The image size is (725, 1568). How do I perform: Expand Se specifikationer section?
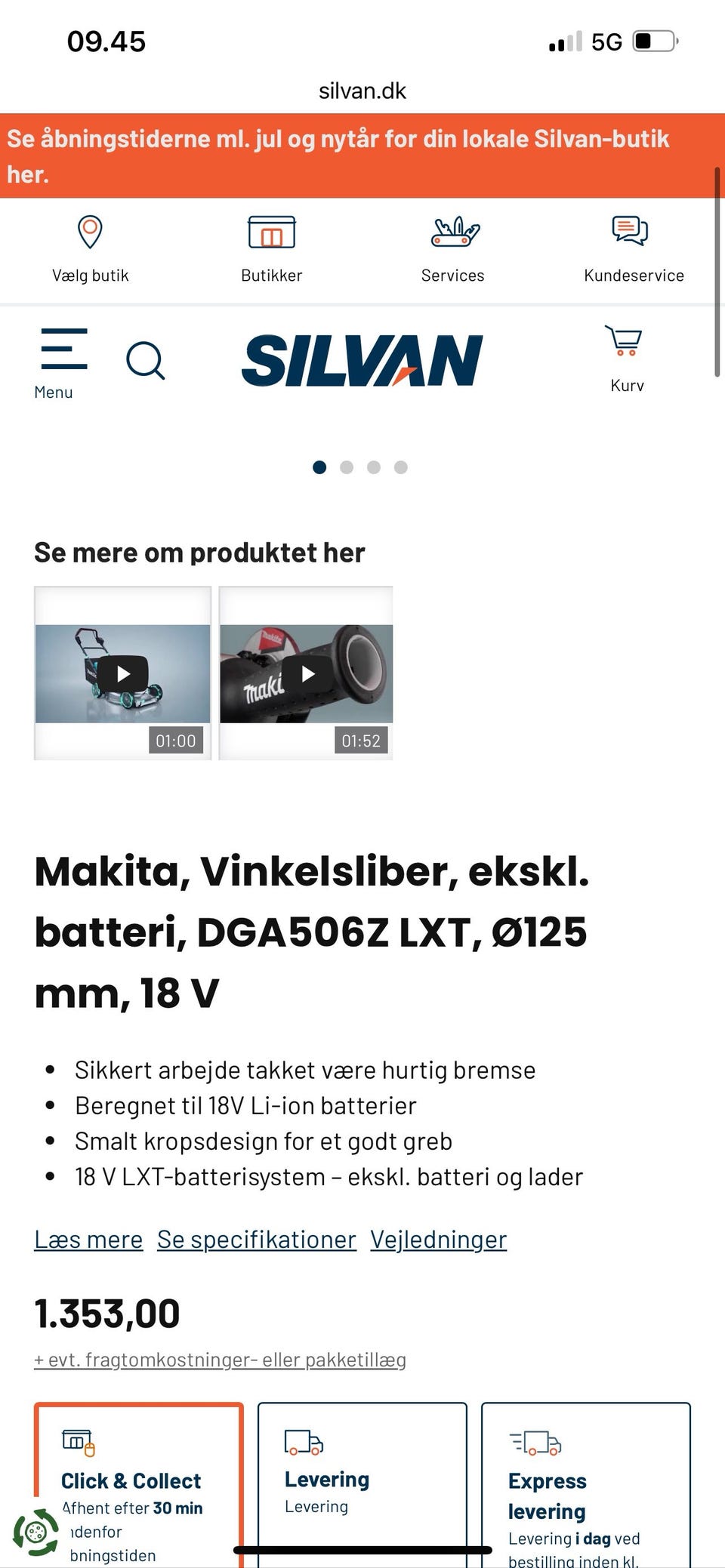[256, 1239]
